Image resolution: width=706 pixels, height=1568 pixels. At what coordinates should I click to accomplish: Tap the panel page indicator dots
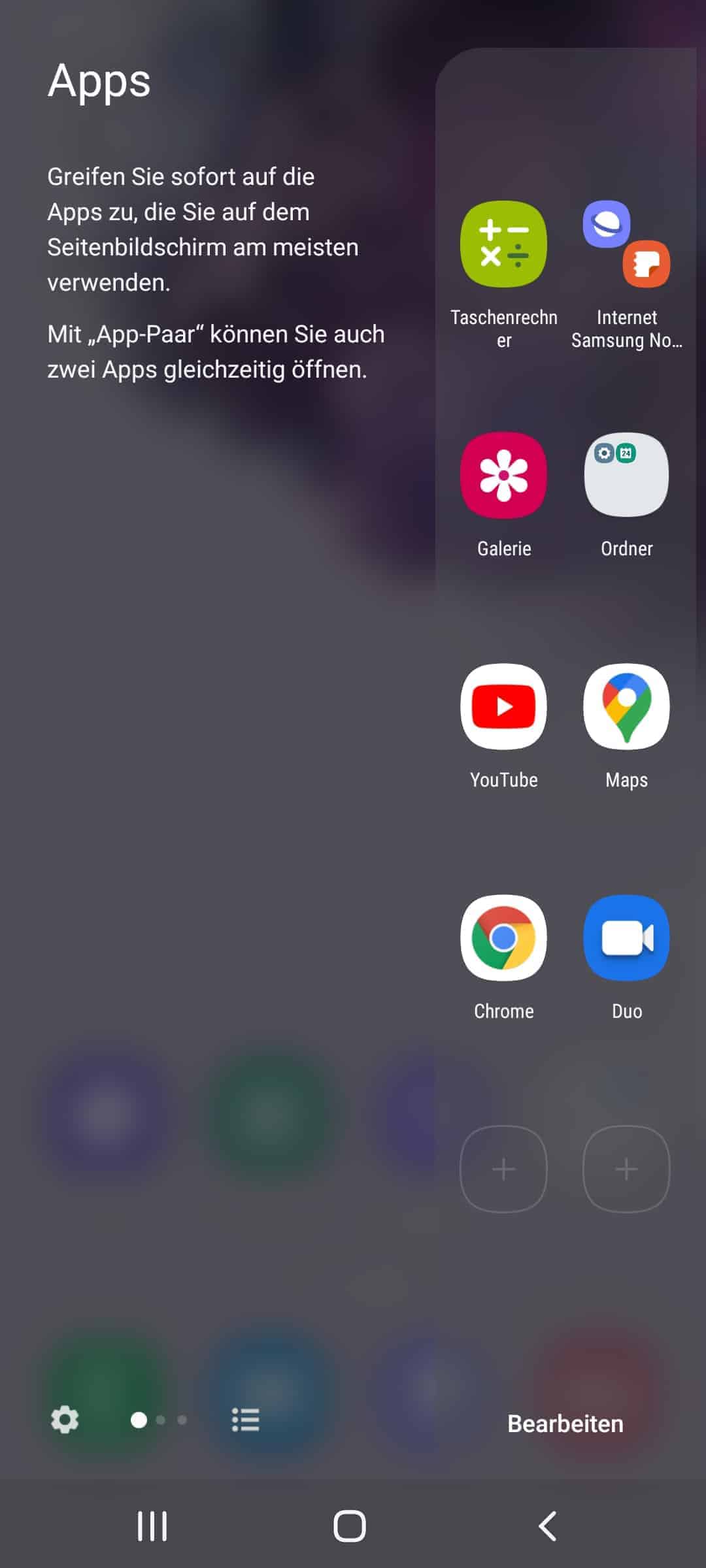159,1420
